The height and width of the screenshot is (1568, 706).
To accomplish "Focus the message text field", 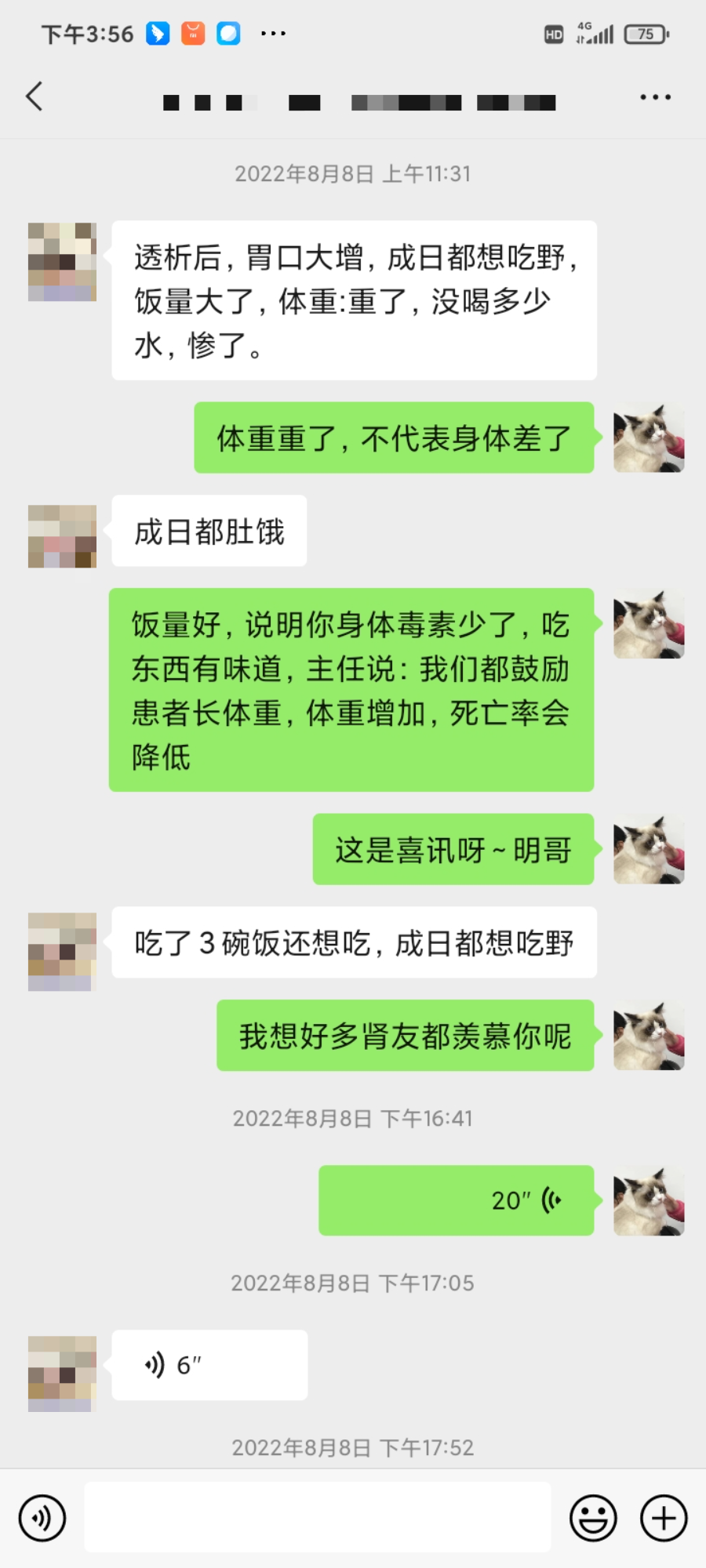I will [x=317, y=1518].
